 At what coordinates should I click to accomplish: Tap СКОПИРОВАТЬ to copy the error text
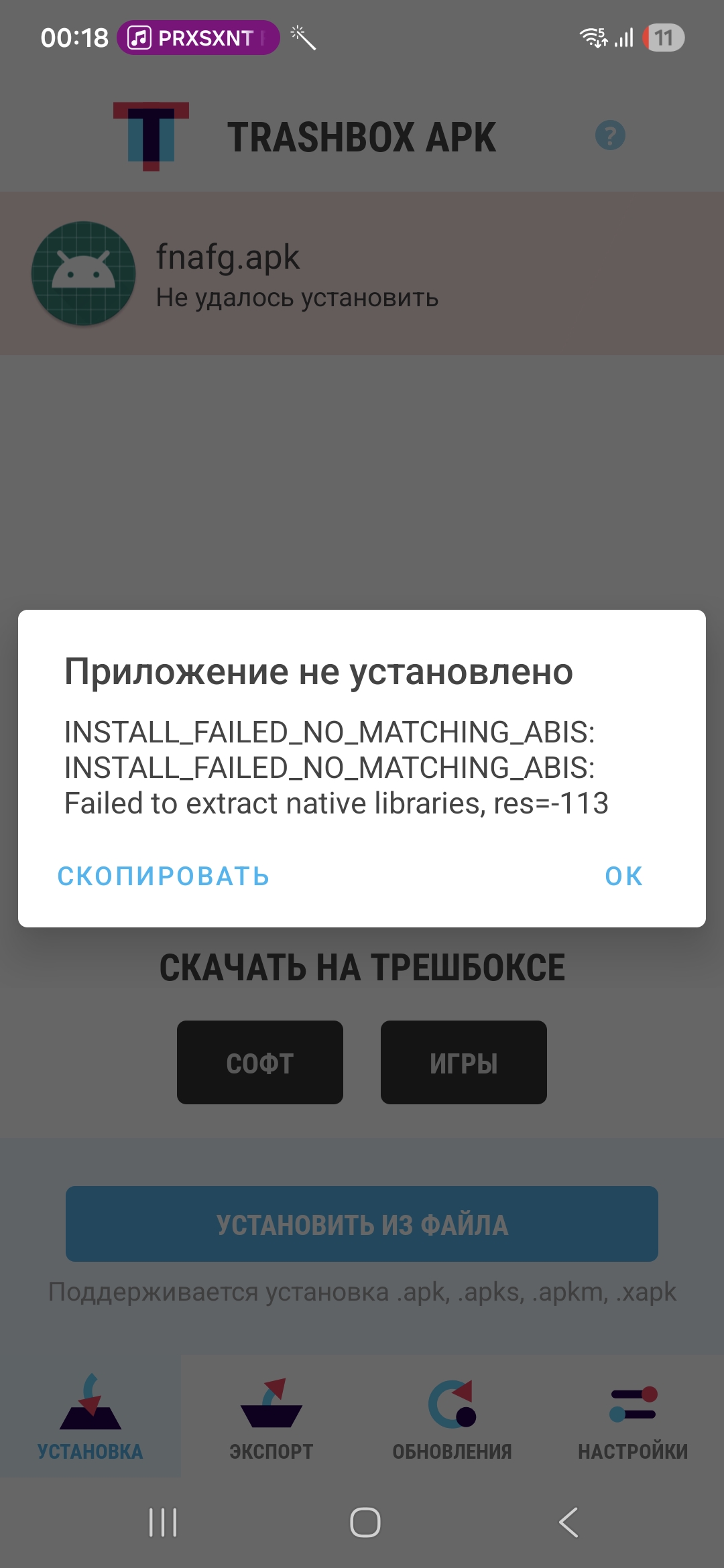(164, 876)
